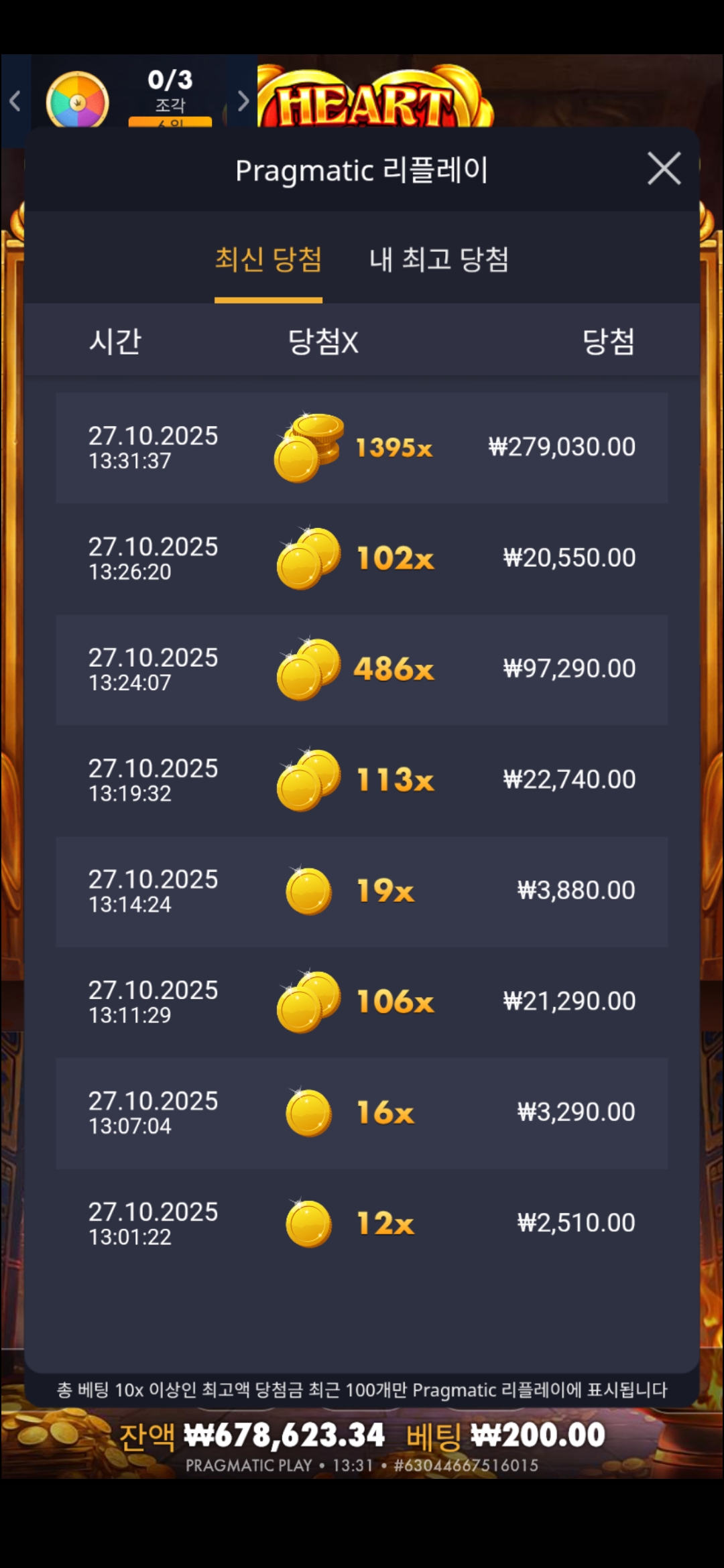The image size is (724, 1568).
Task: Select the 최신 당첨 tab
Action: pyautogui.click(x=268, y=259)
